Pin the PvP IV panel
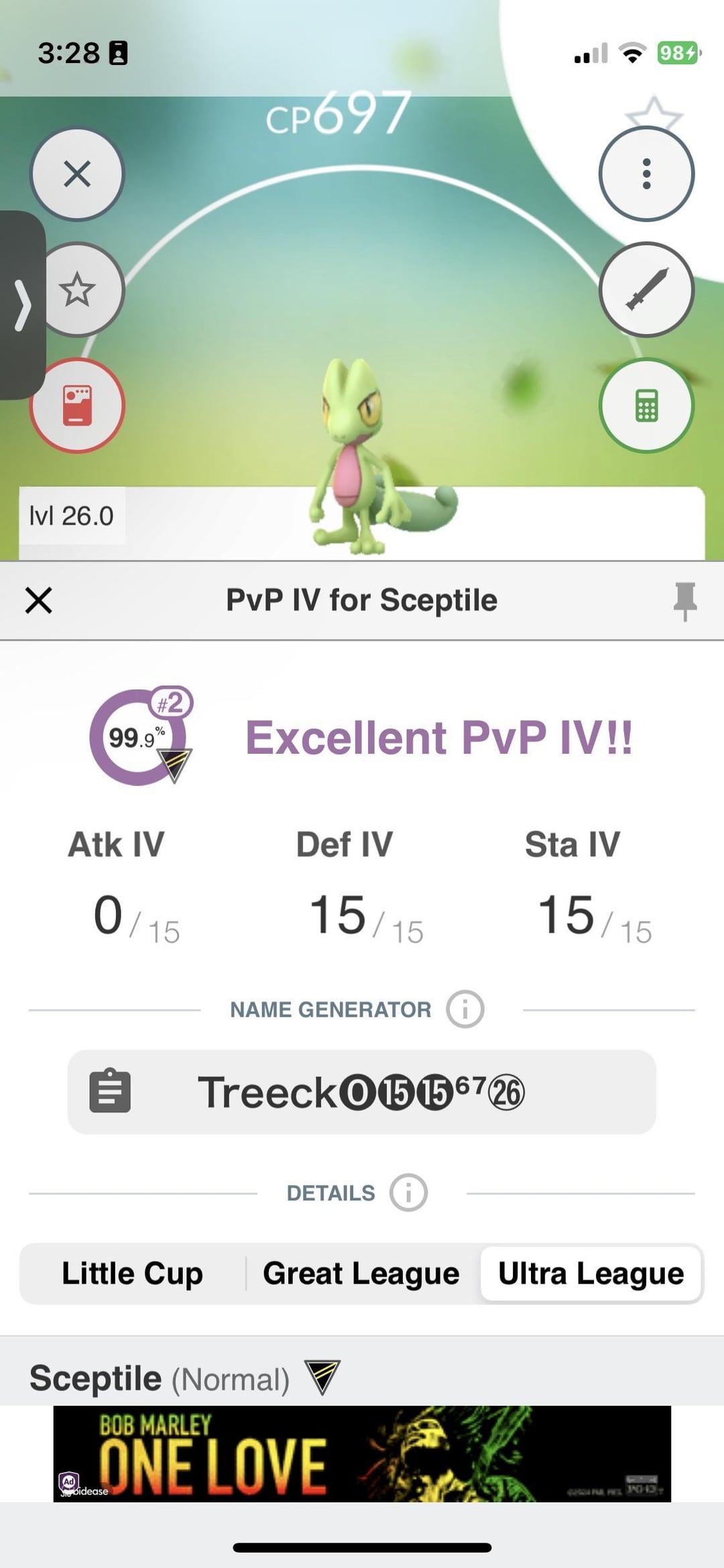 click(x=684, y=600)
